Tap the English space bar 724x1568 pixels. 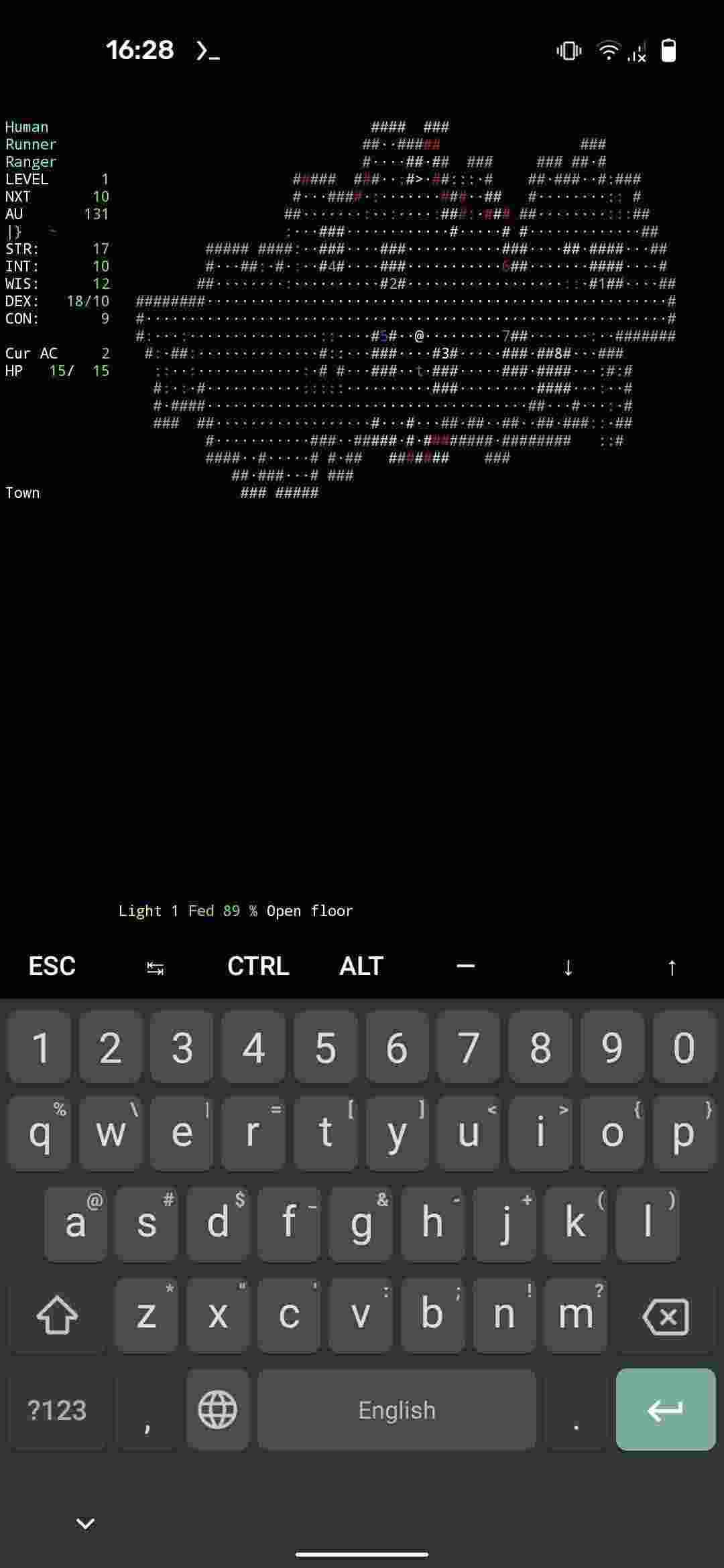click(396, 1410)
